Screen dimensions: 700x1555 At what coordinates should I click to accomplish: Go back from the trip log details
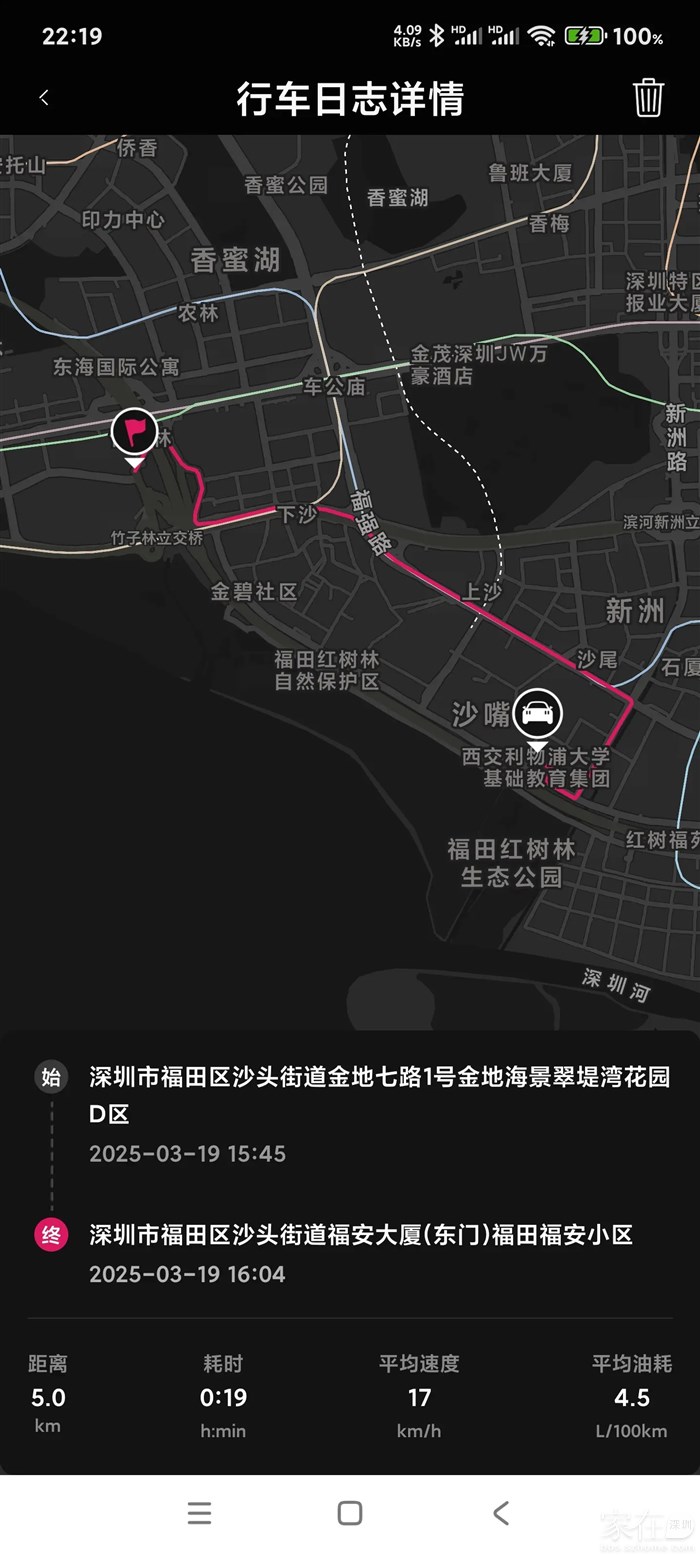(x=44, y=98)
